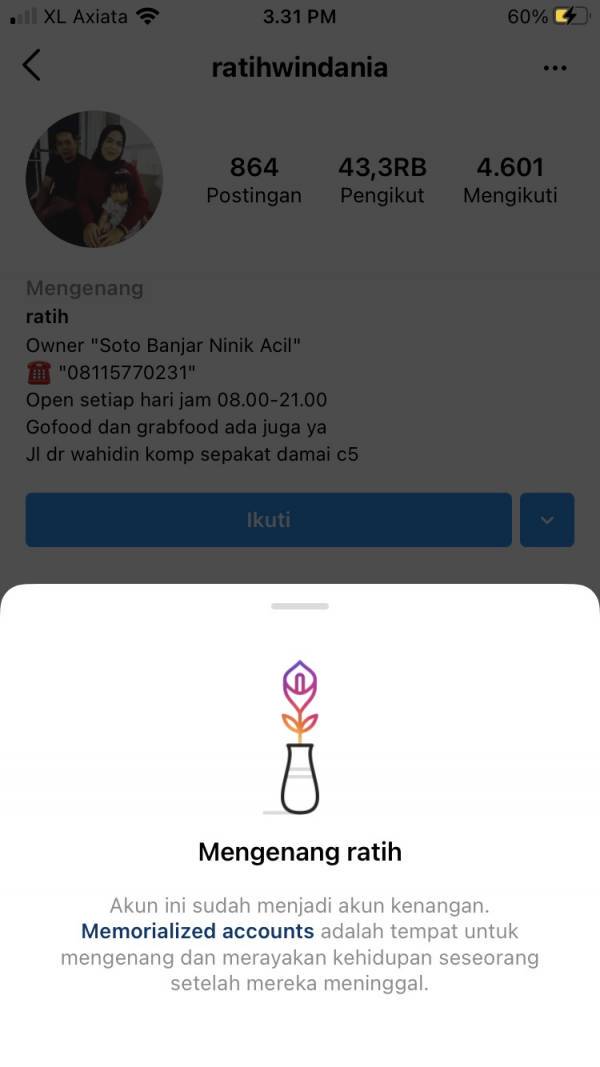600x1067 pixels.
Task: View the 43,3RB Pengikut list
Action: [382, 180]
